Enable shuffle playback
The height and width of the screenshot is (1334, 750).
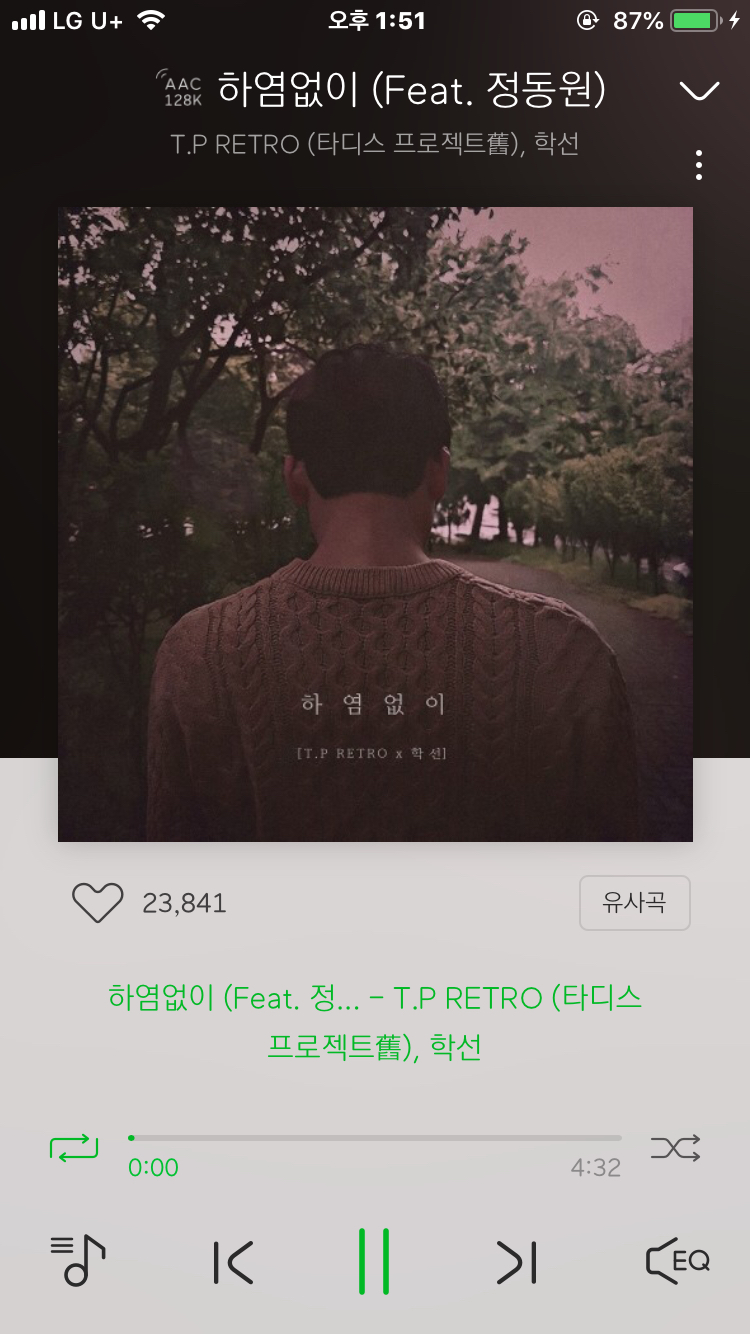(x=676, y=1148)
